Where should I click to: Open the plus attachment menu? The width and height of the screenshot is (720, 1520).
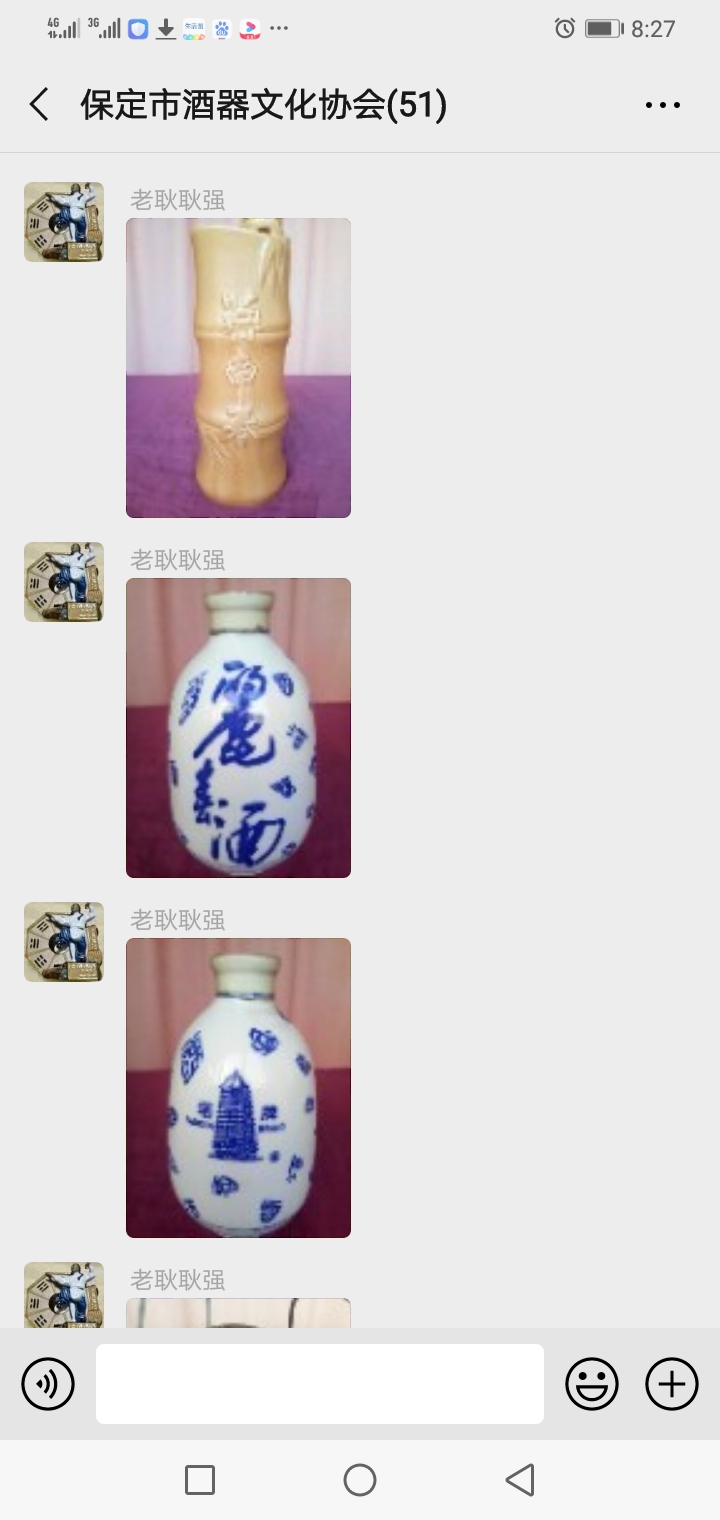coord(672,1384)
